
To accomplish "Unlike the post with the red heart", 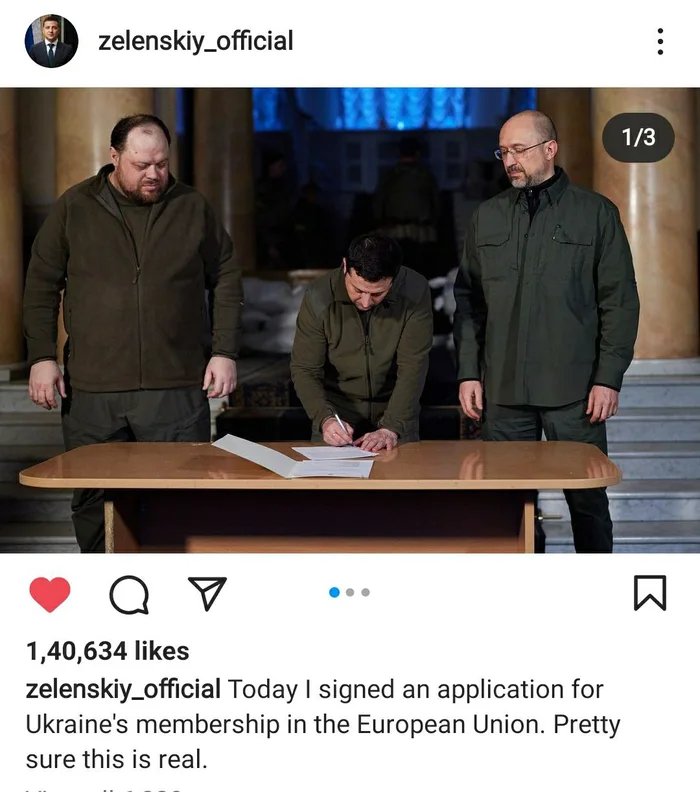I will (49, 595).
